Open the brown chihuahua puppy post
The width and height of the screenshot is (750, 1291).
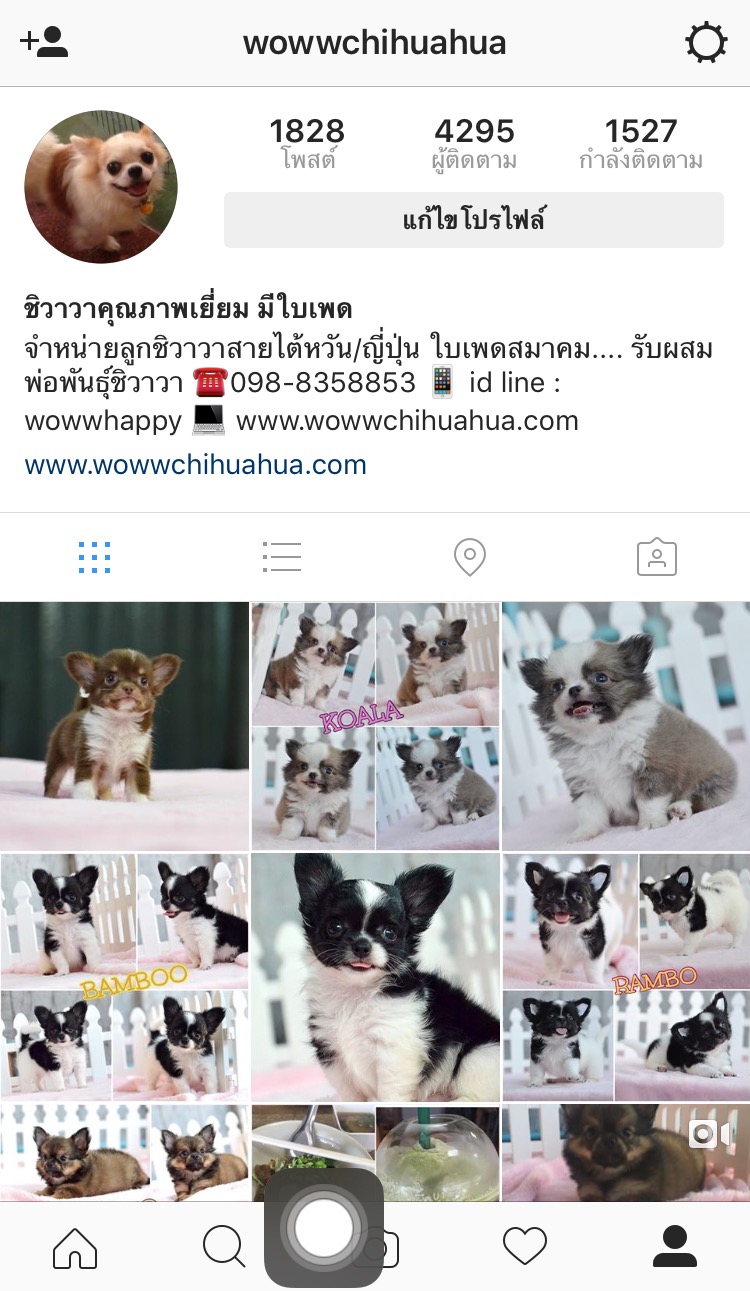(x=124, y=726)
